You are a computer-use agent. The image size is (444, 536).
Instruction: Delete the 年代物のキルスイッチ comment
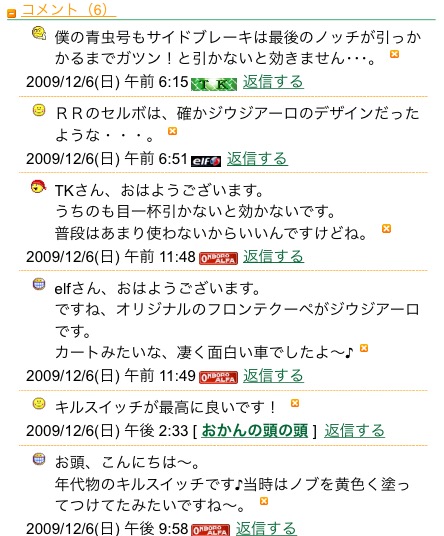pyautogui.click(x=264, y=501)
